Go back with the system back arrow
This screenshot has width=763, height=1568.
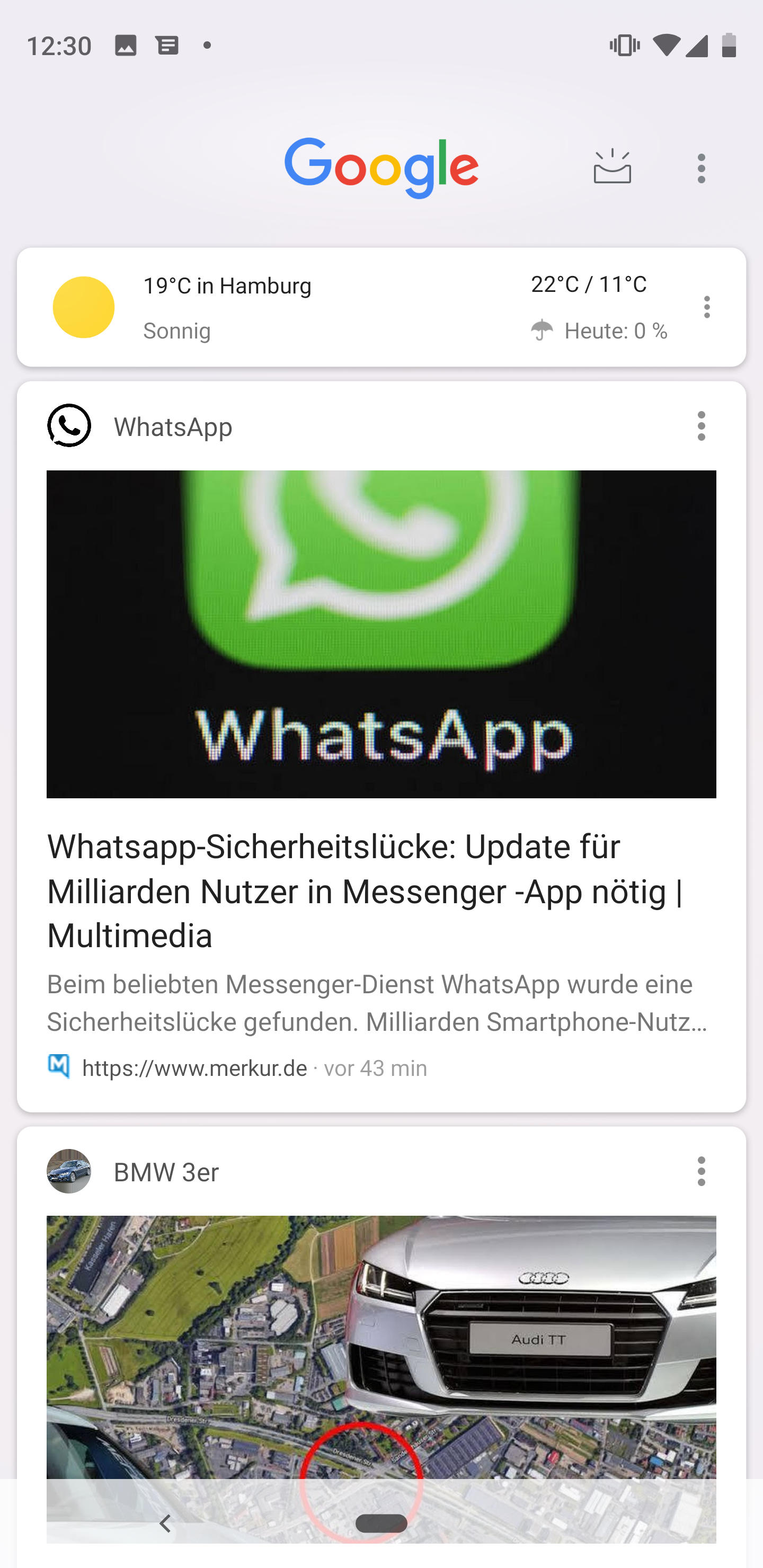[x=165, y=1524]
